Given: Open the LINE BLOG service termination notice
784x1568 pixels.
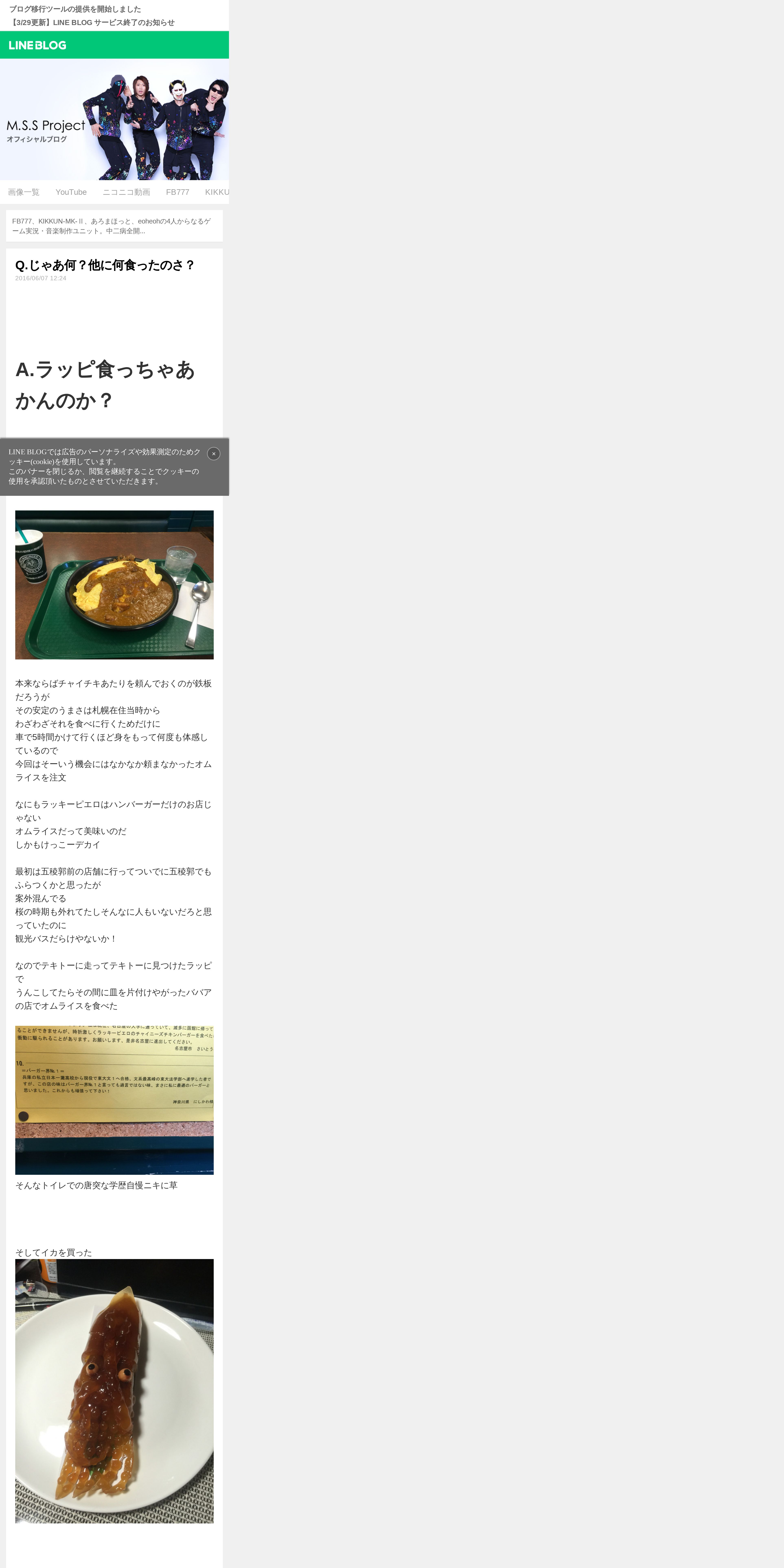Looking at the screenshot, I should coord(92,23).
